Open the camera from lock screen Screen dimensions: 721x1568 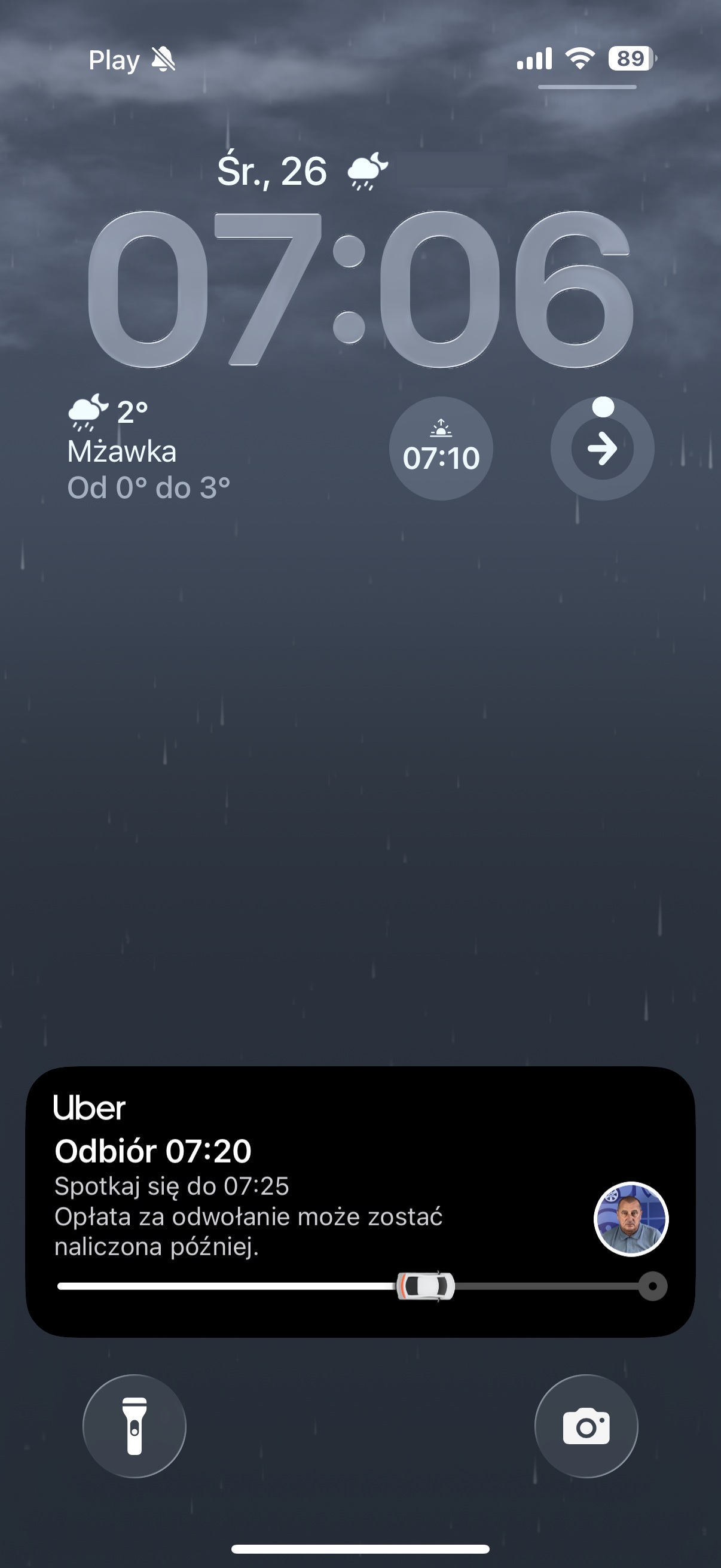(586, 1426)
